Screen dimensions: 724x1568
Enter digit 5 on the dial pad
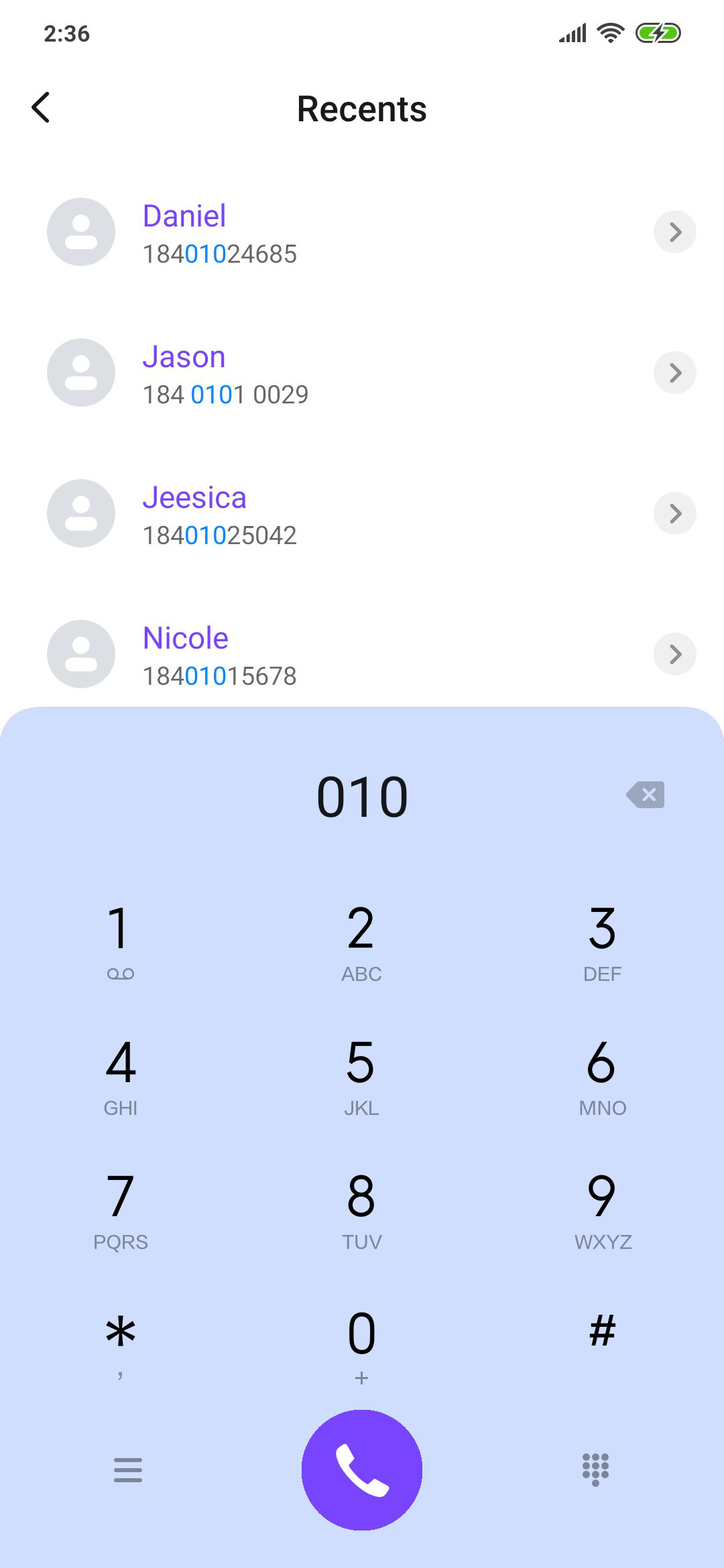pos(361,1075)
